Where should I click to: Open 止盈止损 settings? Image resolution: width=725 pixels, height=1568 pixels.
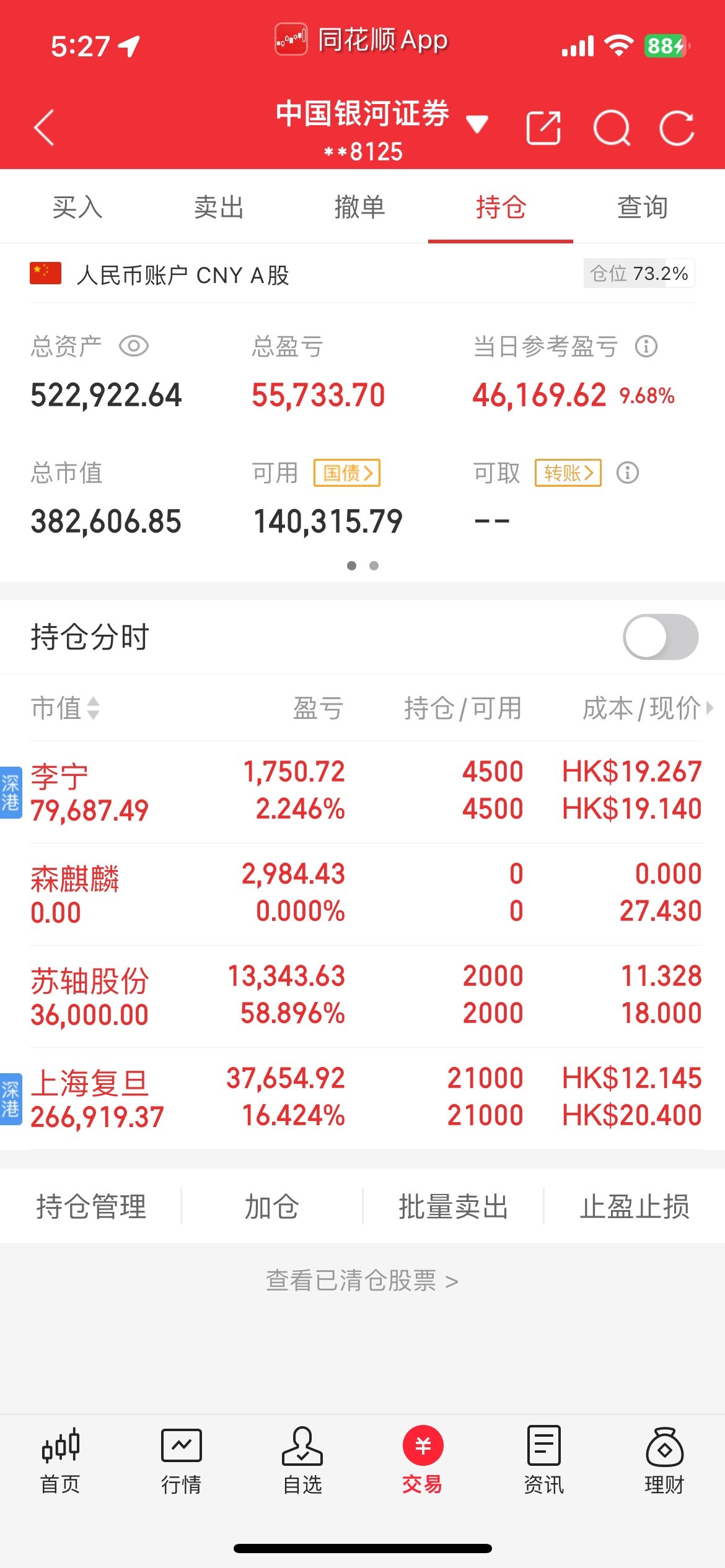point(635,1206)
